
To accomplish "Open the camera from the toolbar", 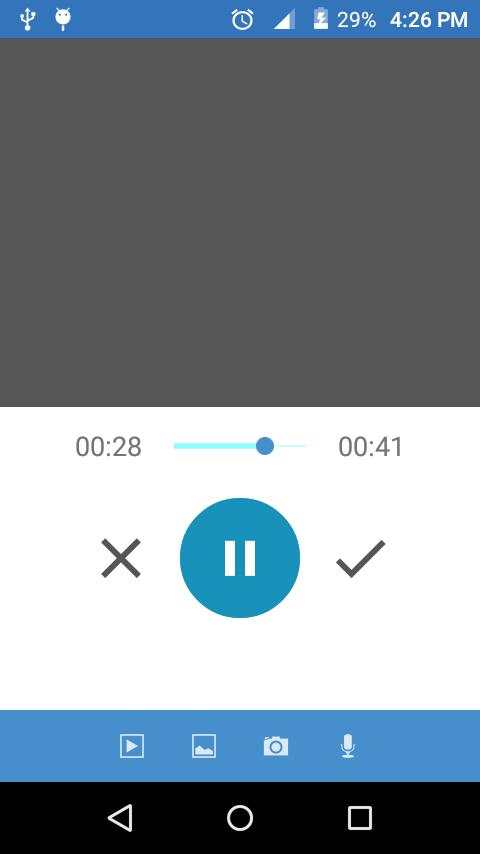I will pos(276,746).
